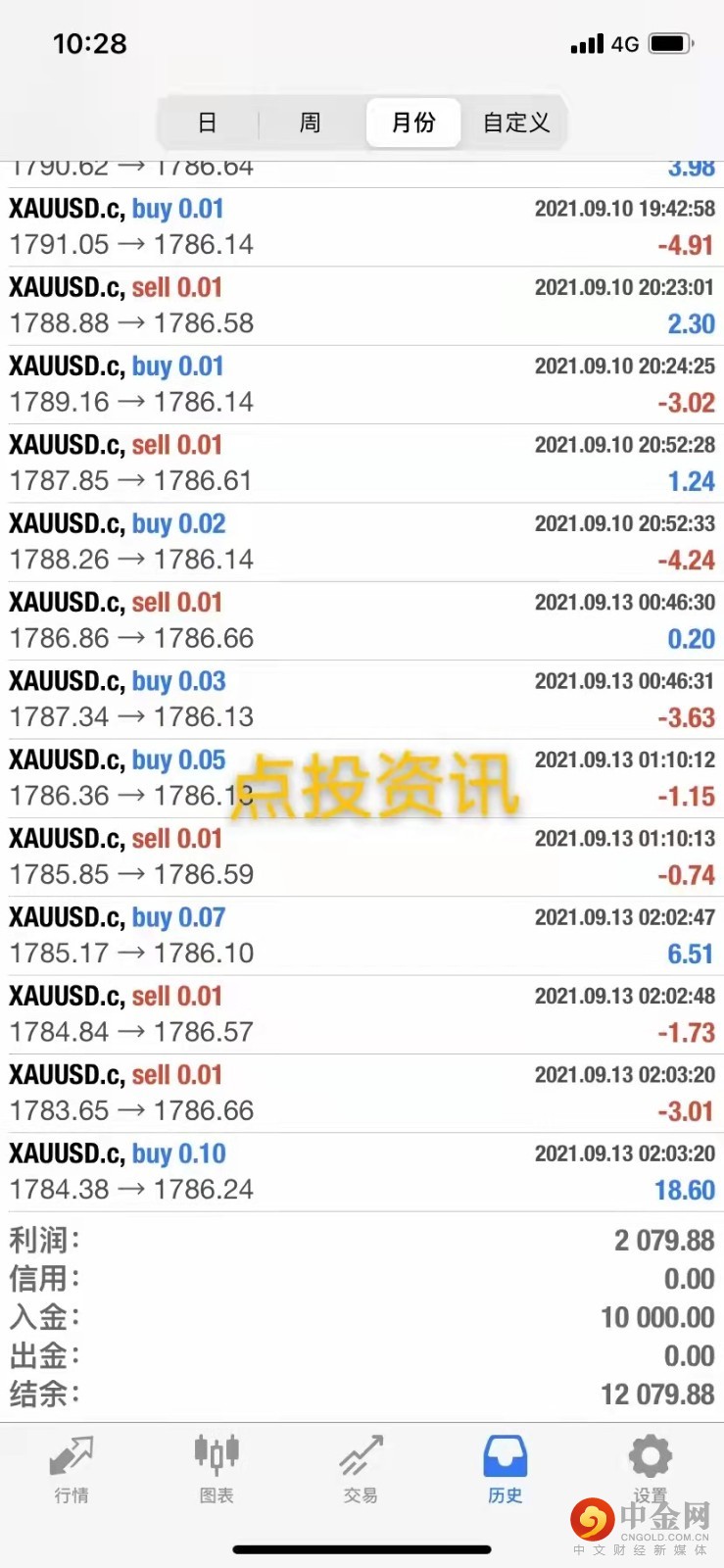
Task: Open the 历史 history tab
Action: (x=506, y=1470)
